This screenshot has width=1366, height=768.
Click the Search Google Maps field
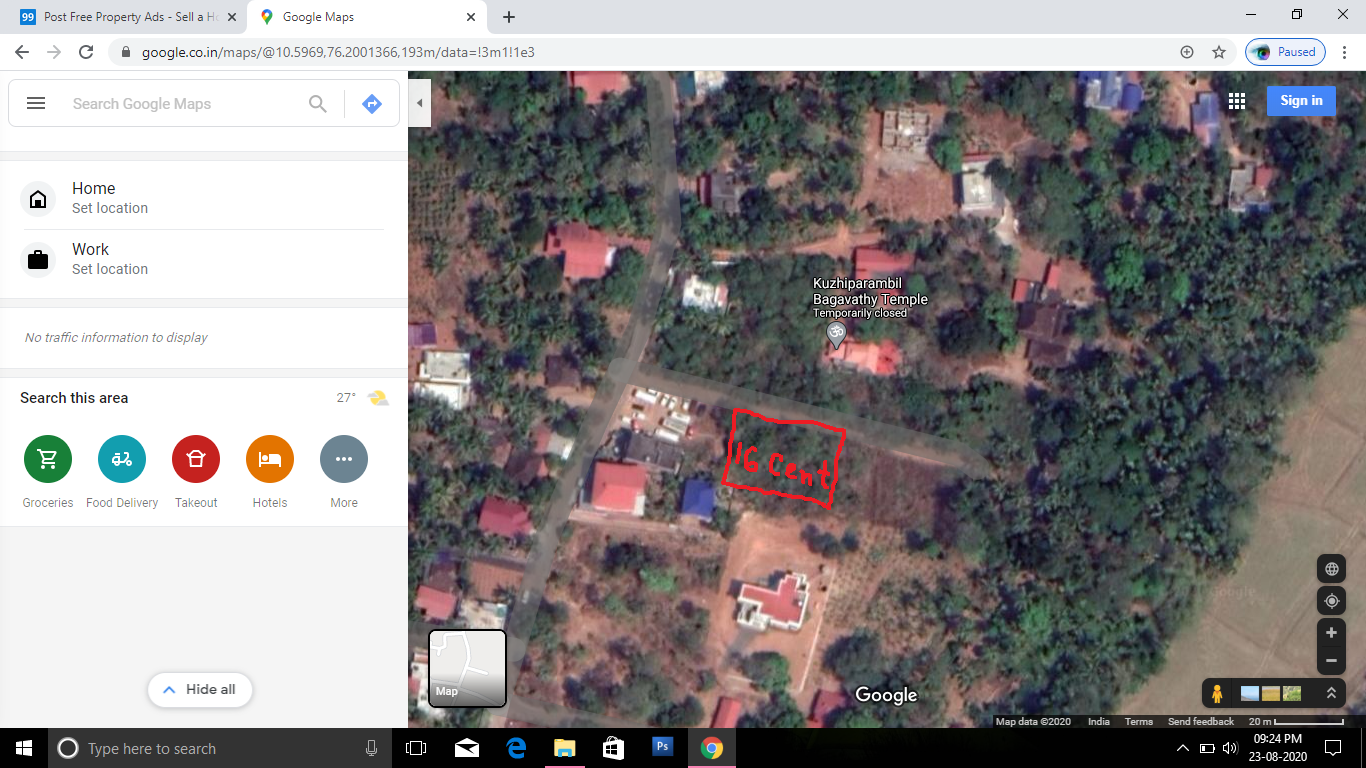180,104
